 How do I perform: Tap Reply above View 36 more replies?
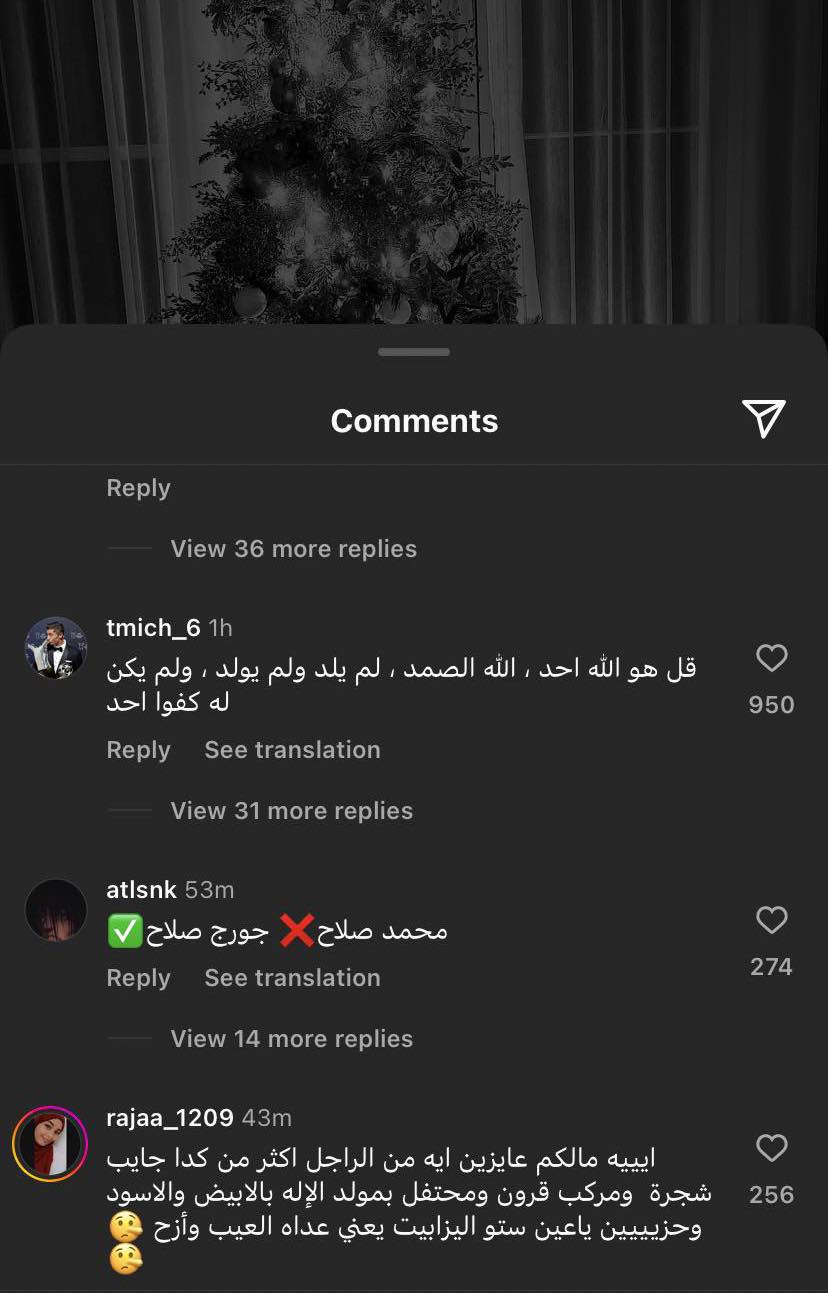click(x=138, y=488)
